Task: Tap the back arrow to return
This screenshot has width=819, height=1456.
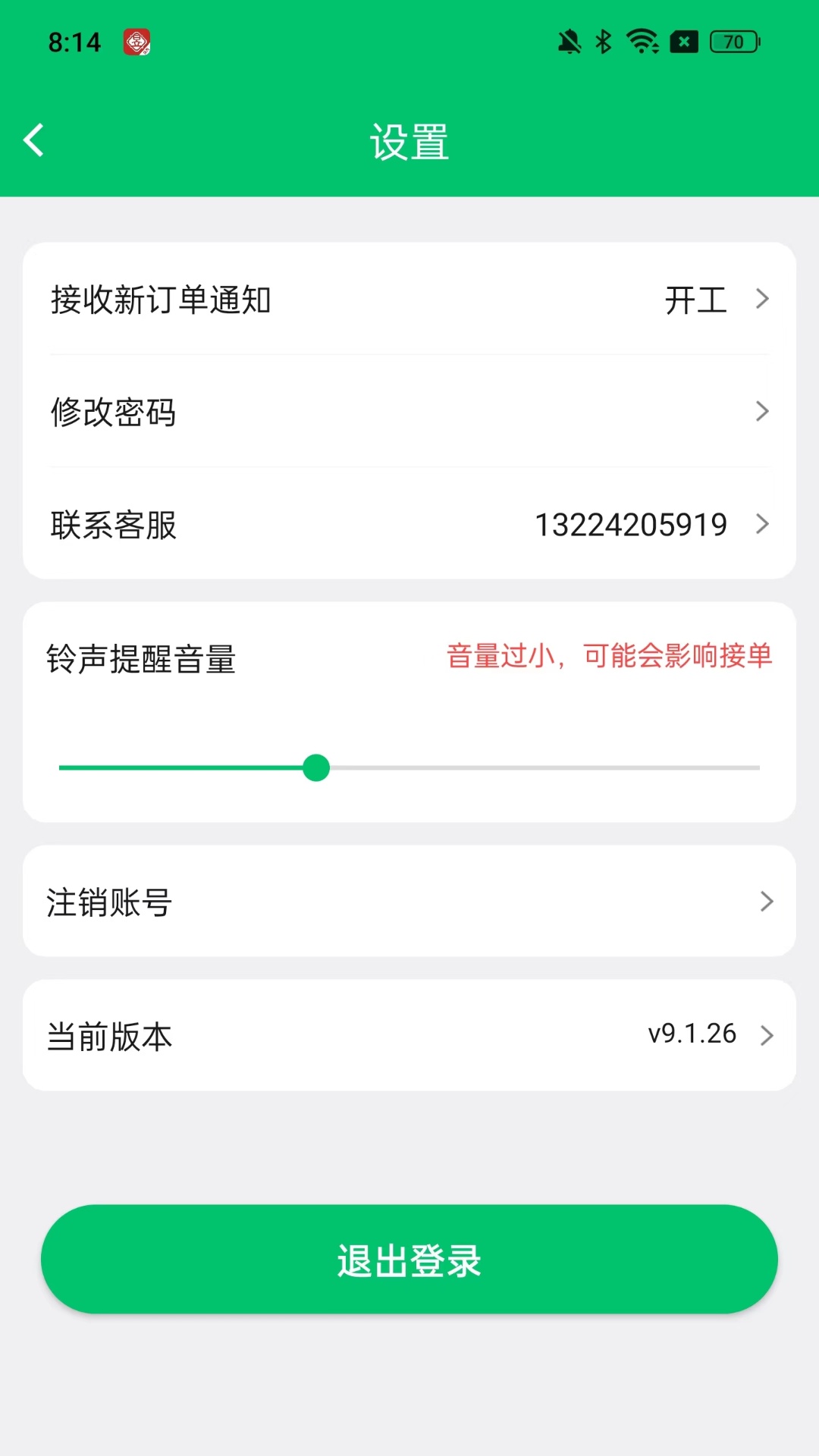Action: point(34,140)
